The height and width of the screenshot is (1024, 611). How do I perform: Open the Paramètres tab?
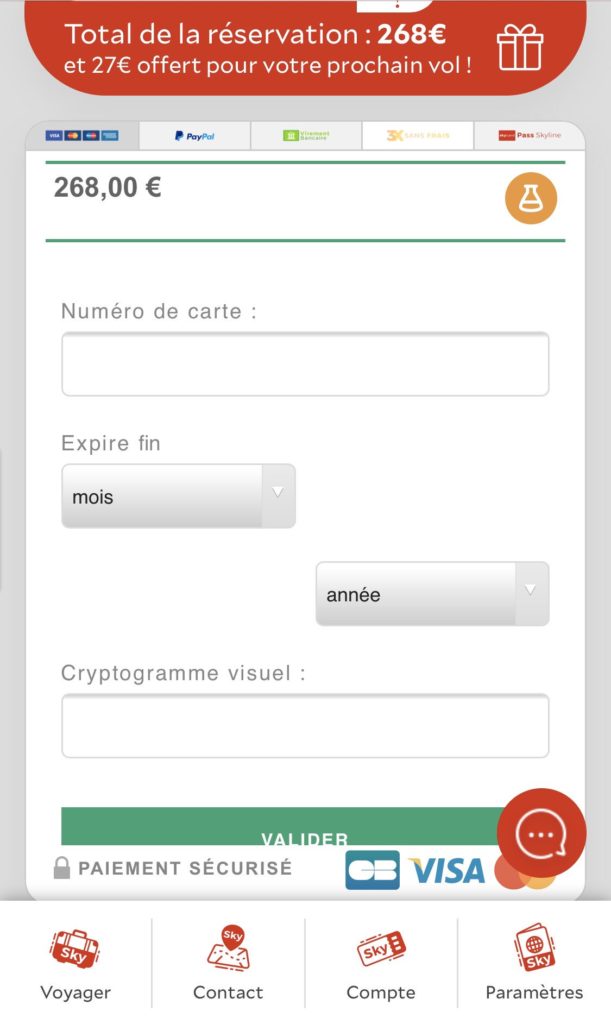tap(534, 963)
